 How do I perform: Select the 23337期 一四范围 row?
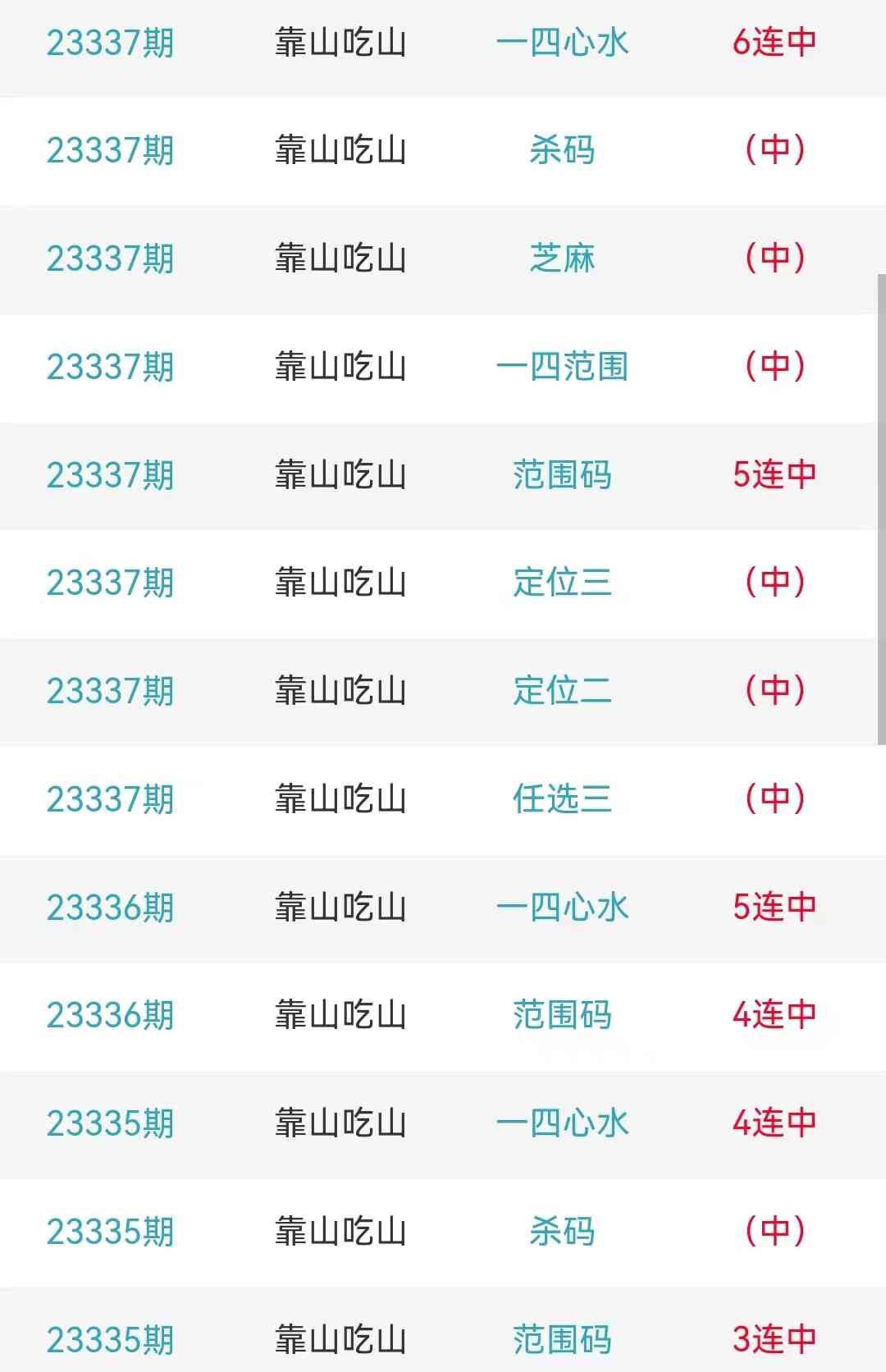click(562, 367)
